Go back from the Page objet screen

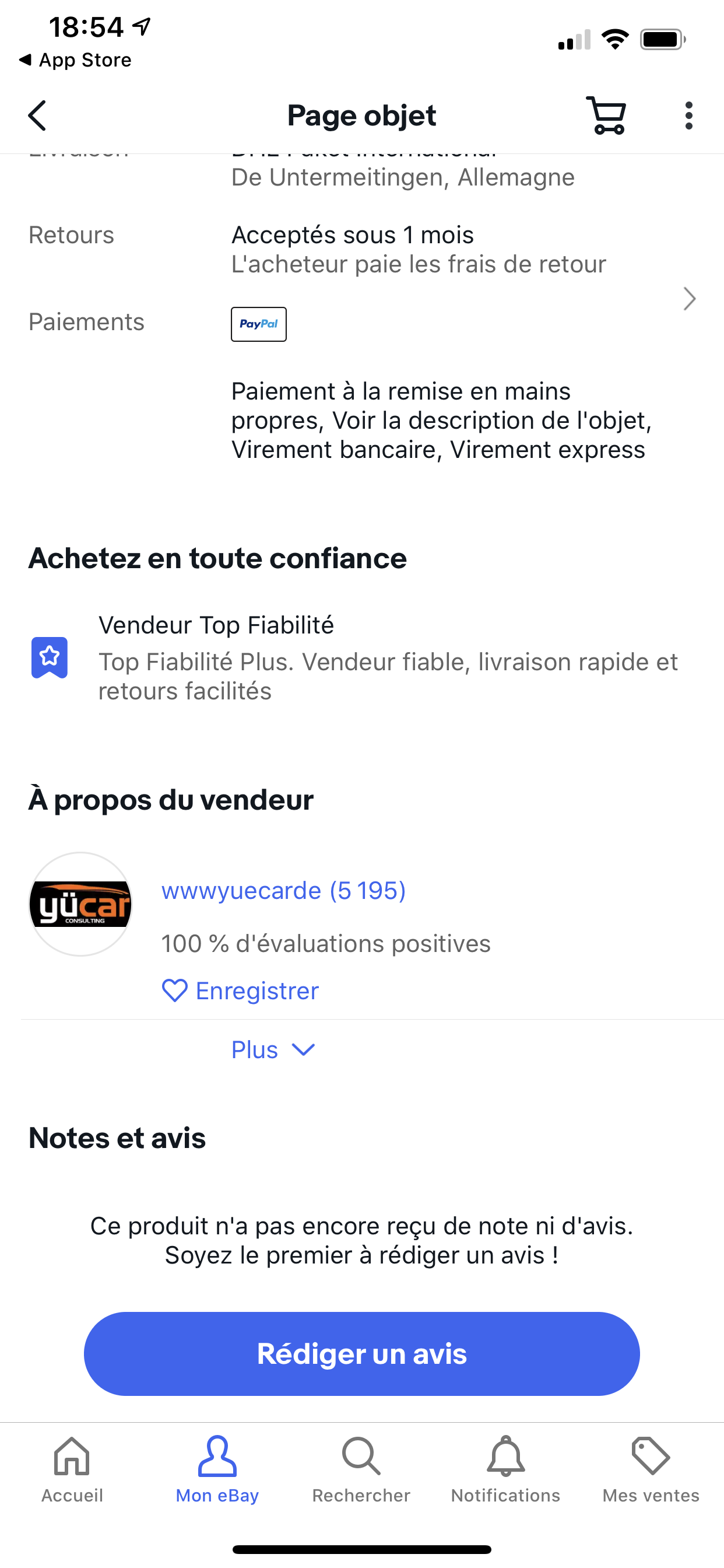[x=38, y=116]
